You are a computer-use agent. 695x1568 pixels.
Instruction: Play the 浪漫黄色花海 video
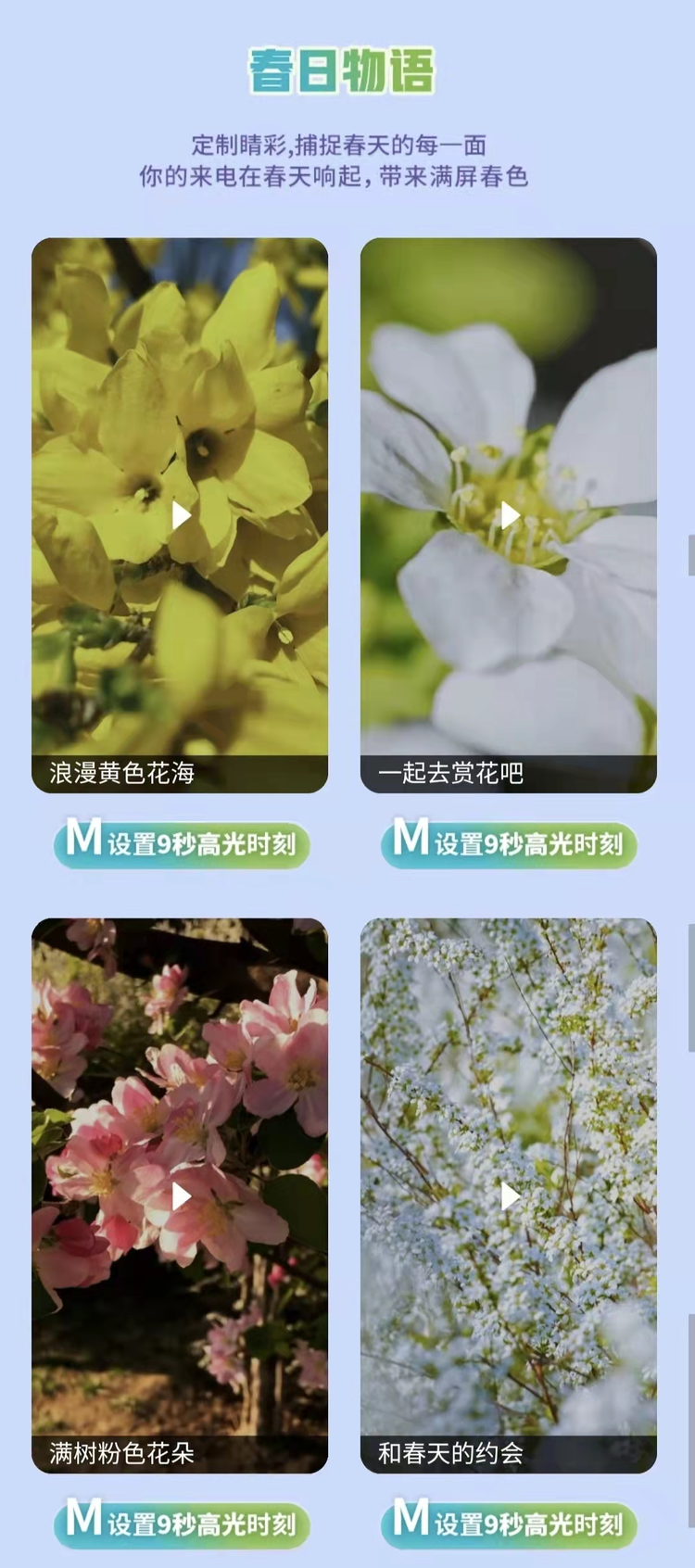181,515
